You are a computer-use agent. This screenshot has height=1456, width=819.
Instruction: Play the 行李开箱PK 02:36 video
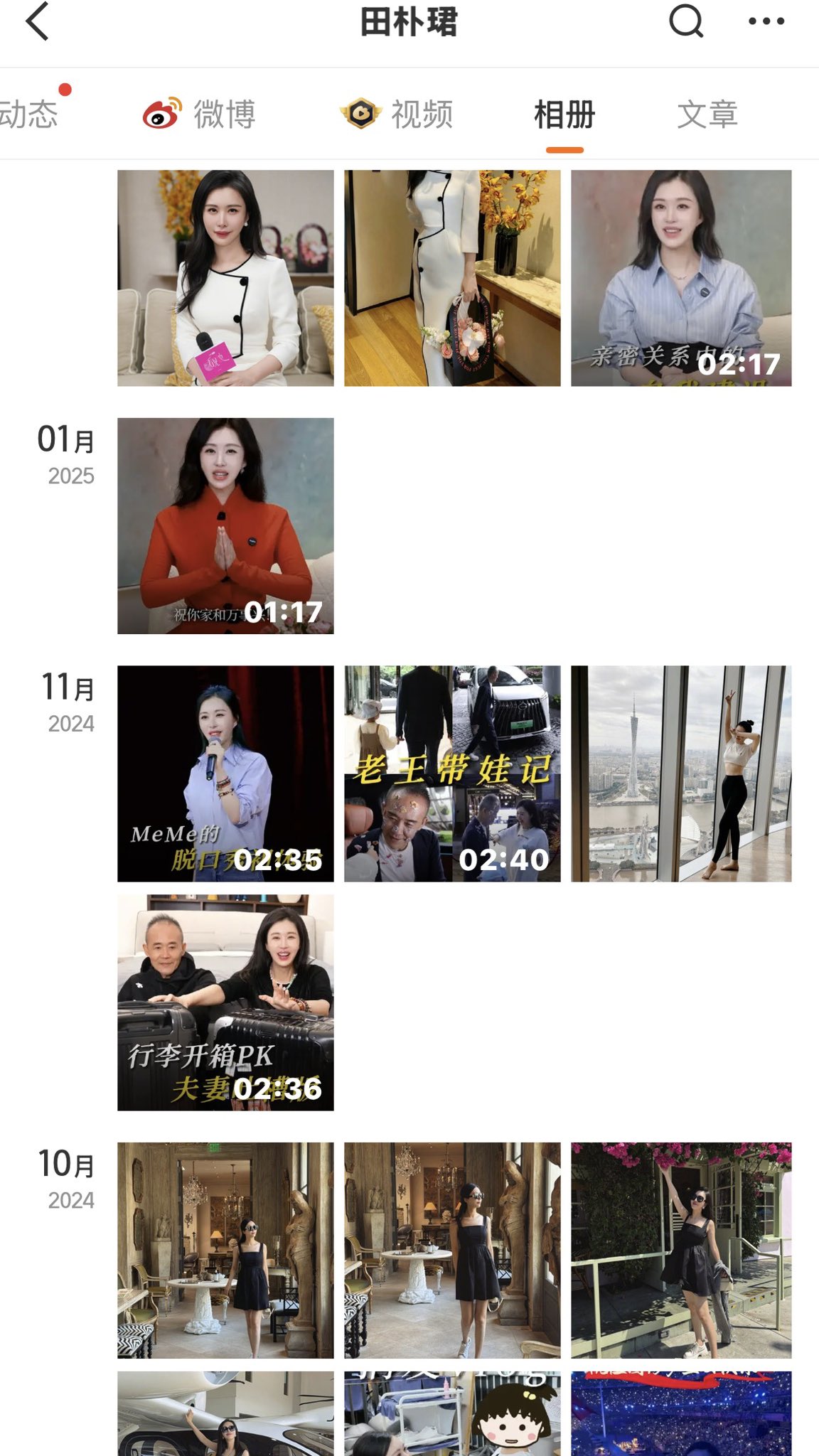225,1002
